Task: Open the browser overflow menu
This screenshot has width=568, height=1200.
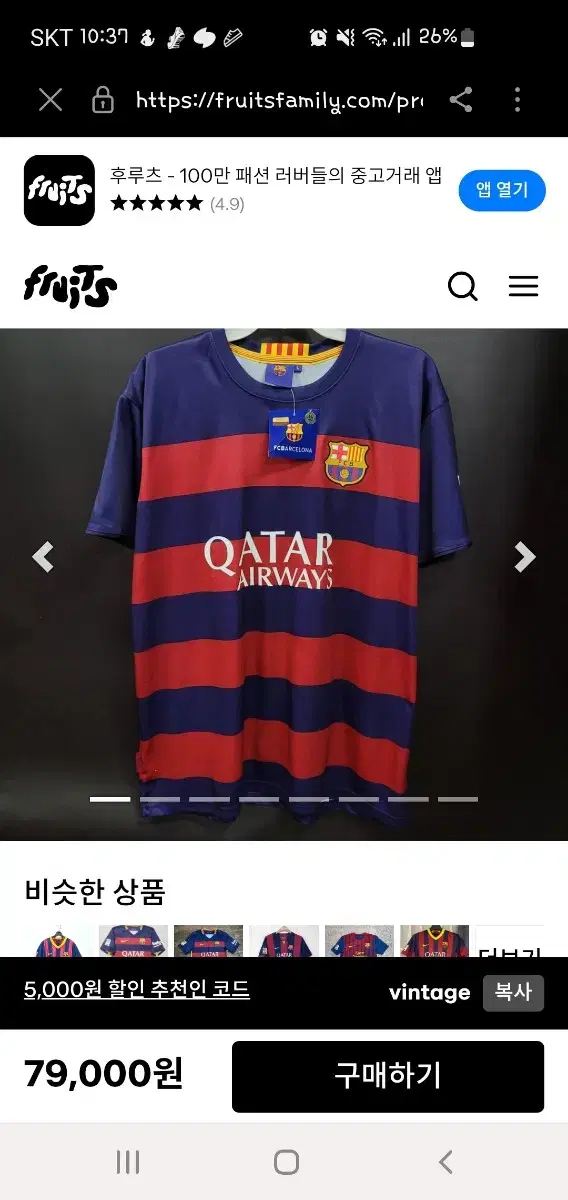Action: coord(517,100)
